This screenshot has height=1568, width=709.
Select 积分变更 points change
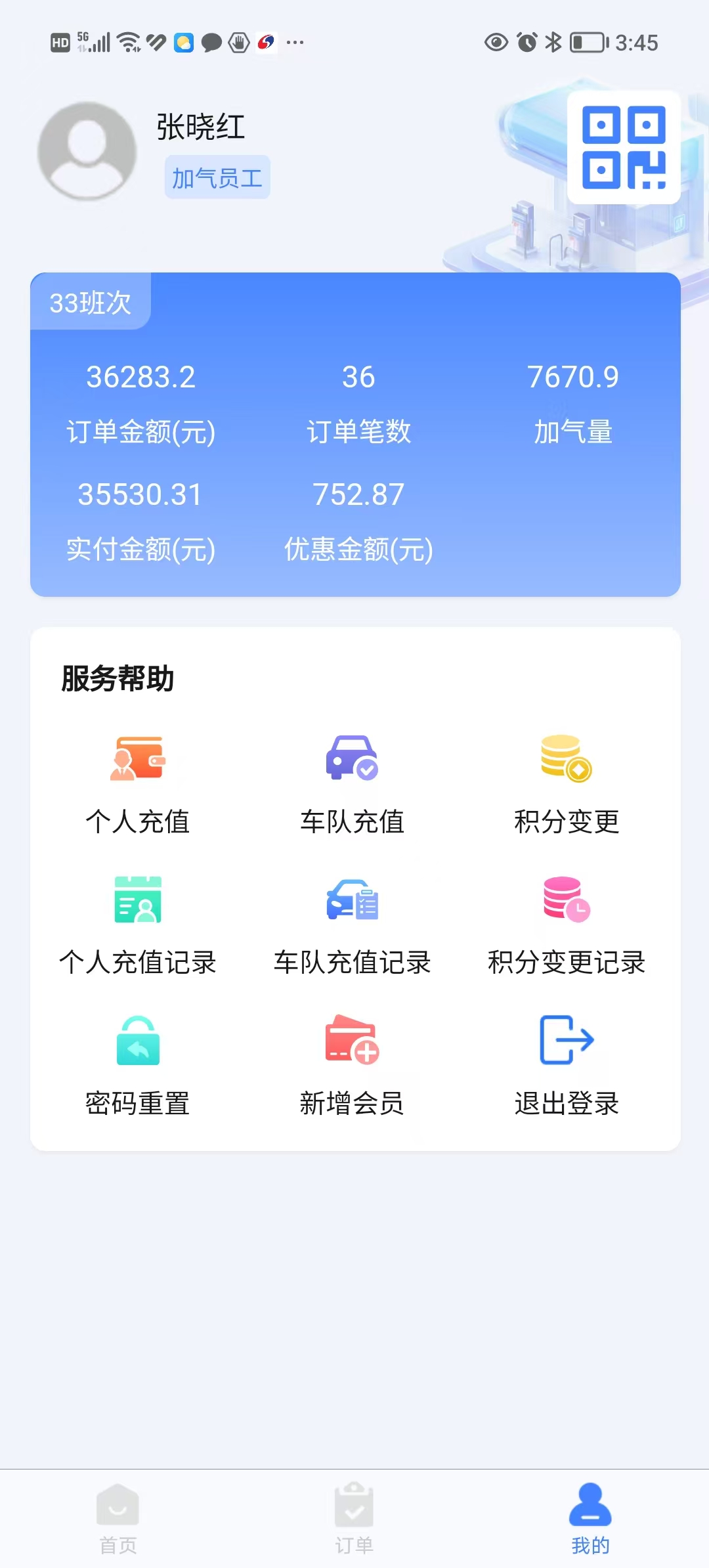pos(567,784)
